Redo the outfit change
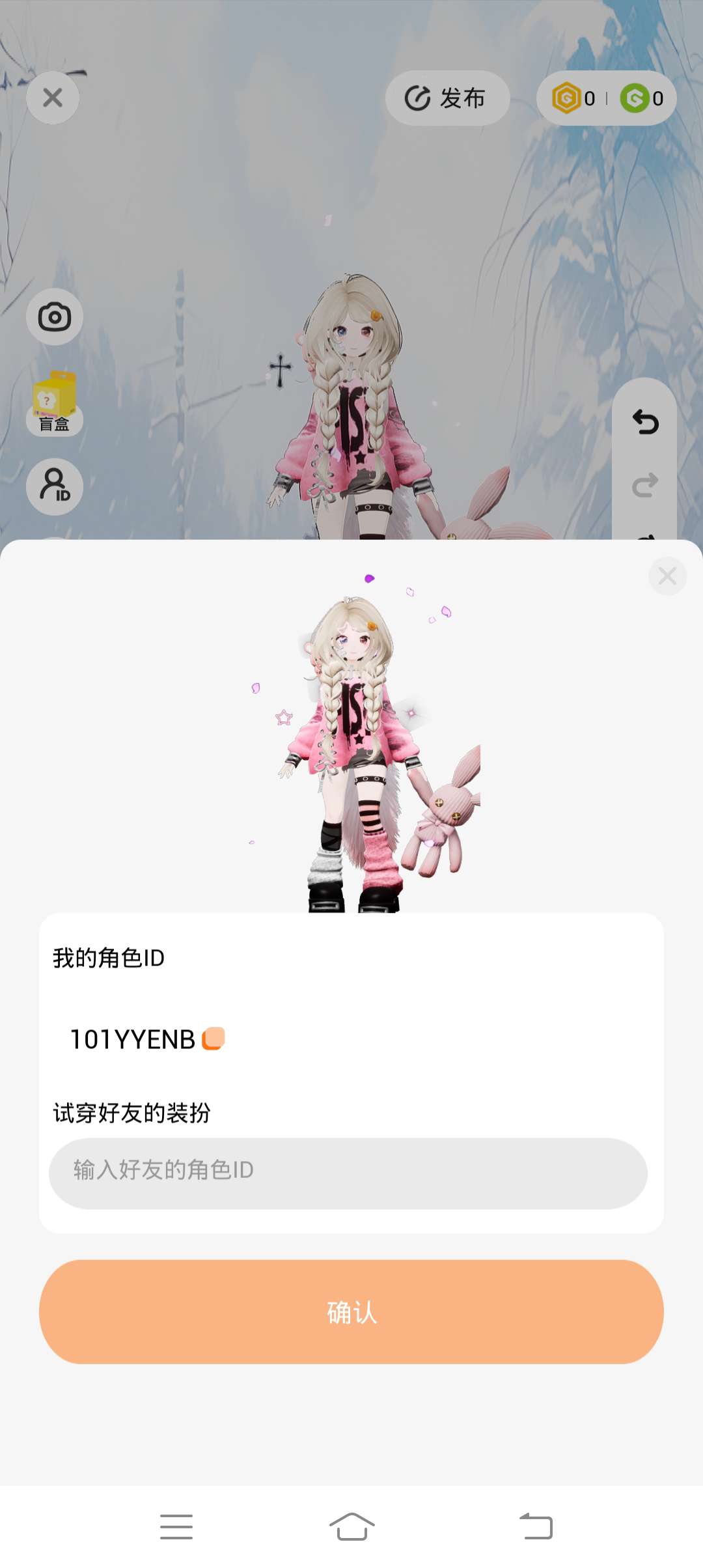 click(x=645, y=486)
